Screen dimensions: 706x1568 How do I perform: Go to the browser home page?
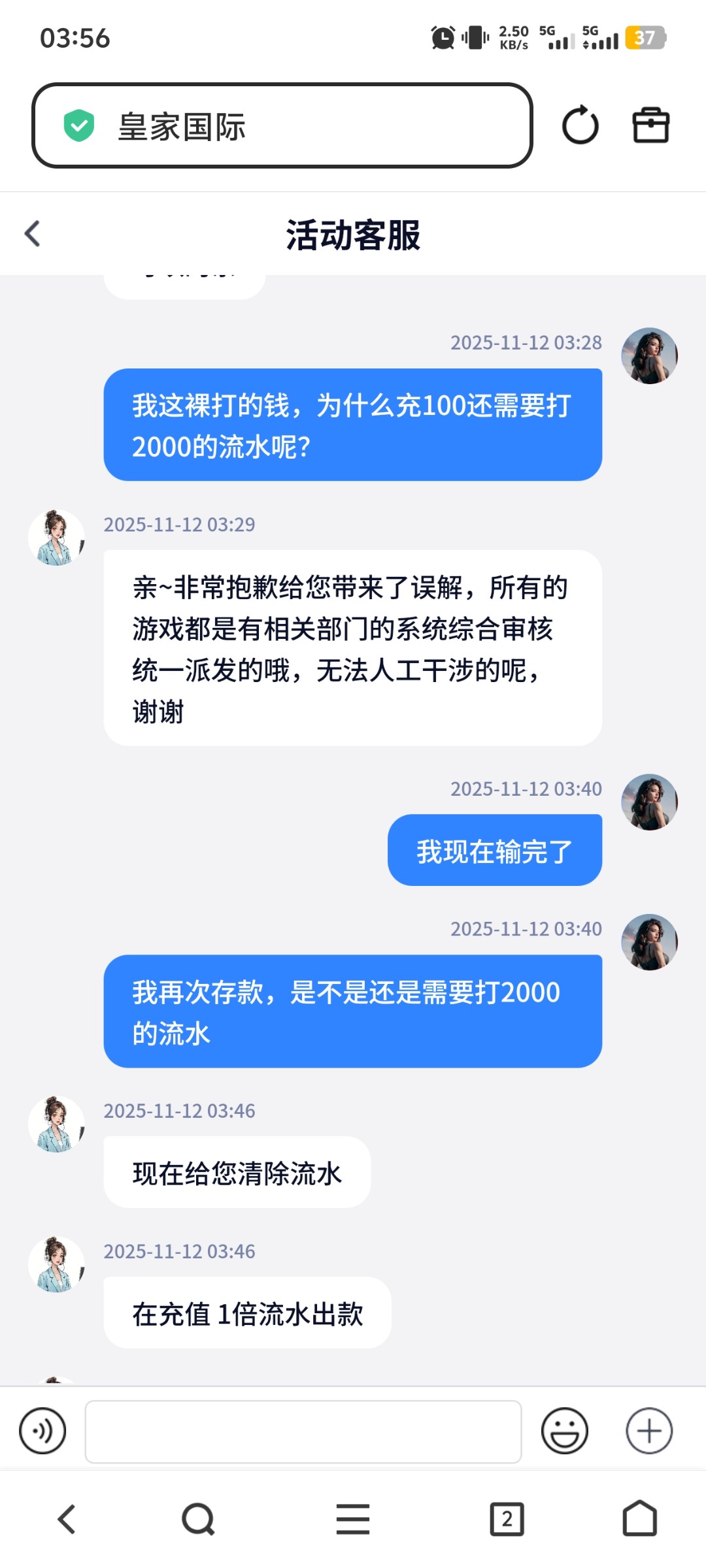click(x=639, y=1519)
